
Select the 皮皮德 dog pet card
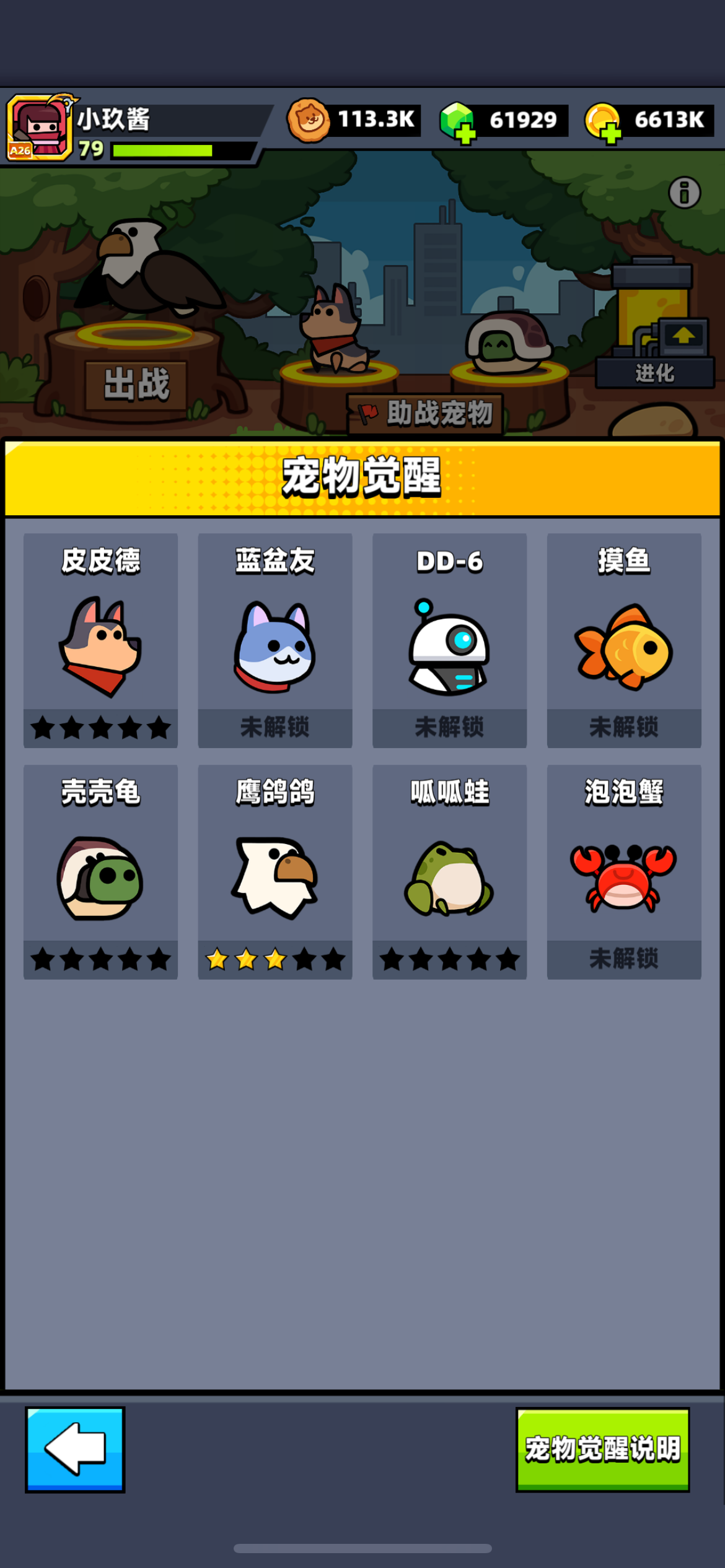(101, 641)
